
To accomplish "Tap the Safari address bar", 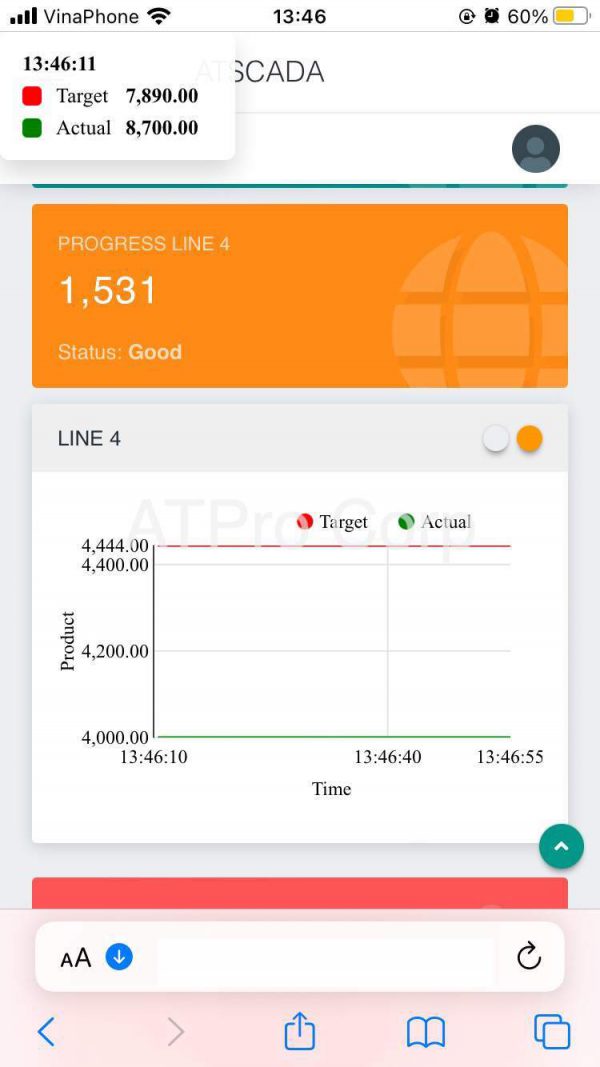I will tap(325, 957).
